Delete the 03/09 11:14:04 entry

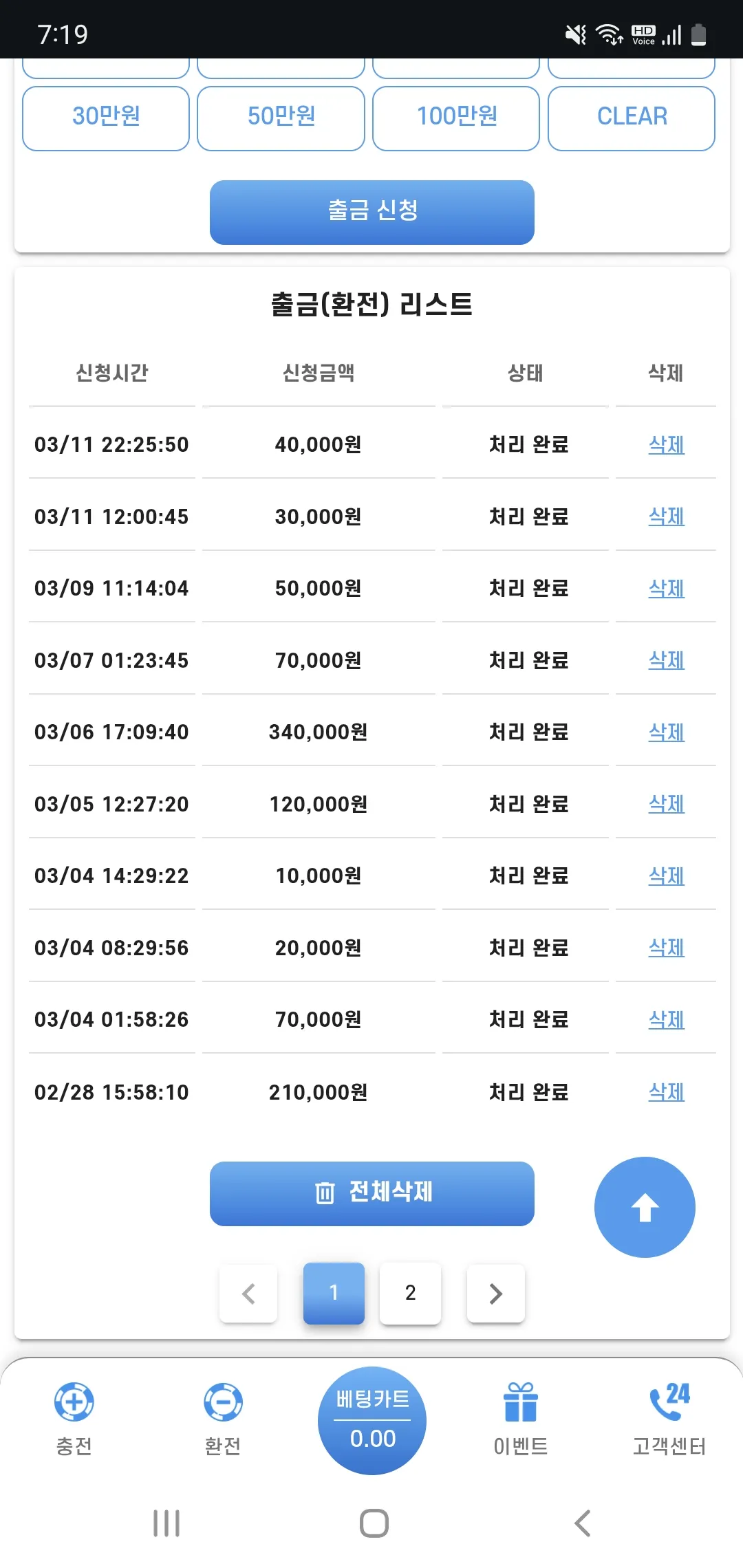pyautogui.click(x=666, y=589)
